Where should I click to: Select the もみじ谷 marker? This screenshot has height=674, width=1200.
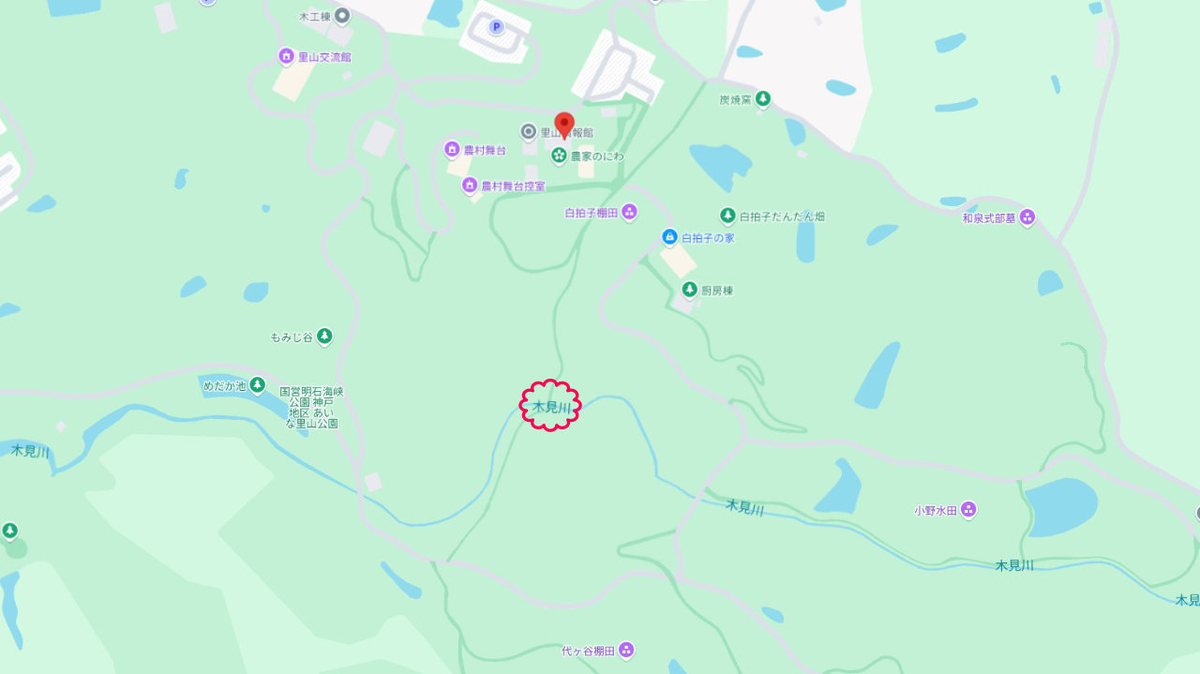324,337
